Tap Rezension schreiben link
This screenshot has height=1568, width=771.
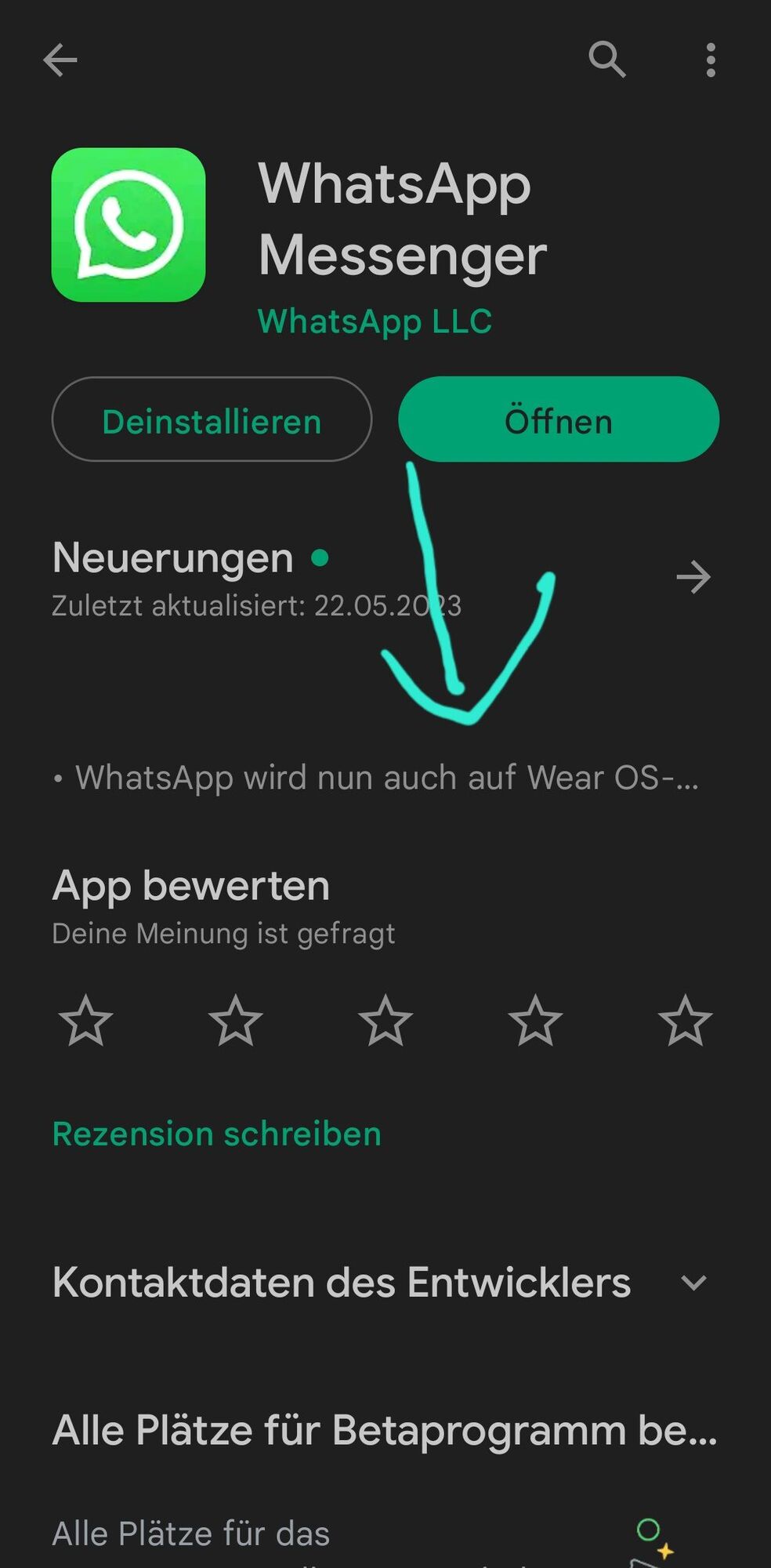(216, 1134)
